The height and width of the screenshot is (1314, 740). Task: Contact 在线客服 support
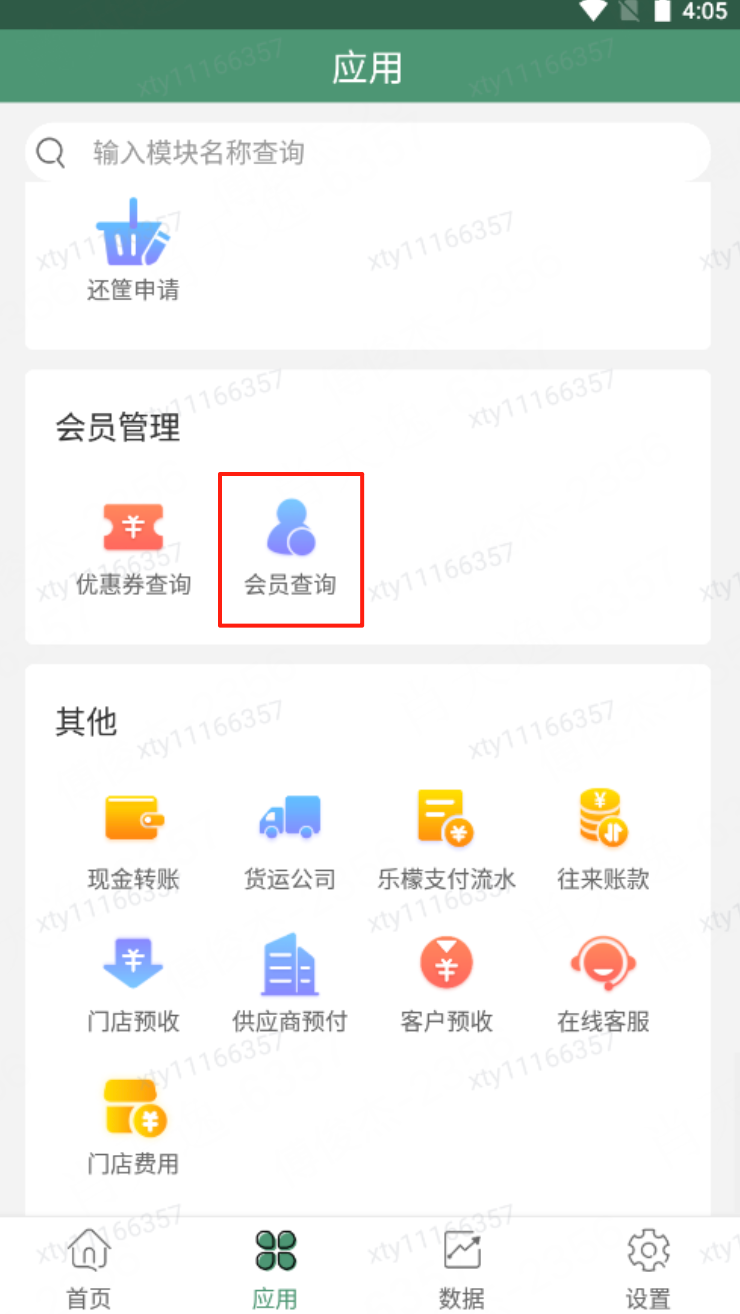[x=603, y=982]
